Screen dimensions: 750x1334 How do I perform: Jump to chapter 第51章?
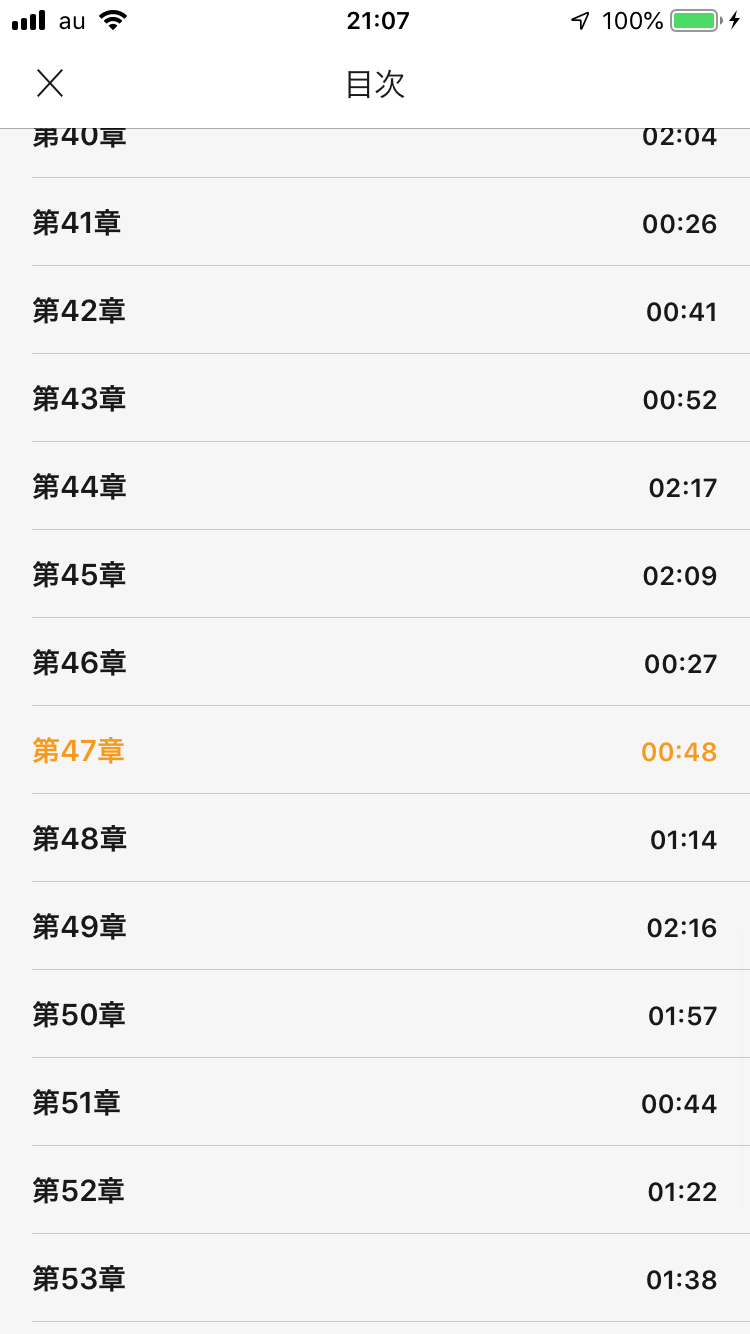[x=375, y=1102]
